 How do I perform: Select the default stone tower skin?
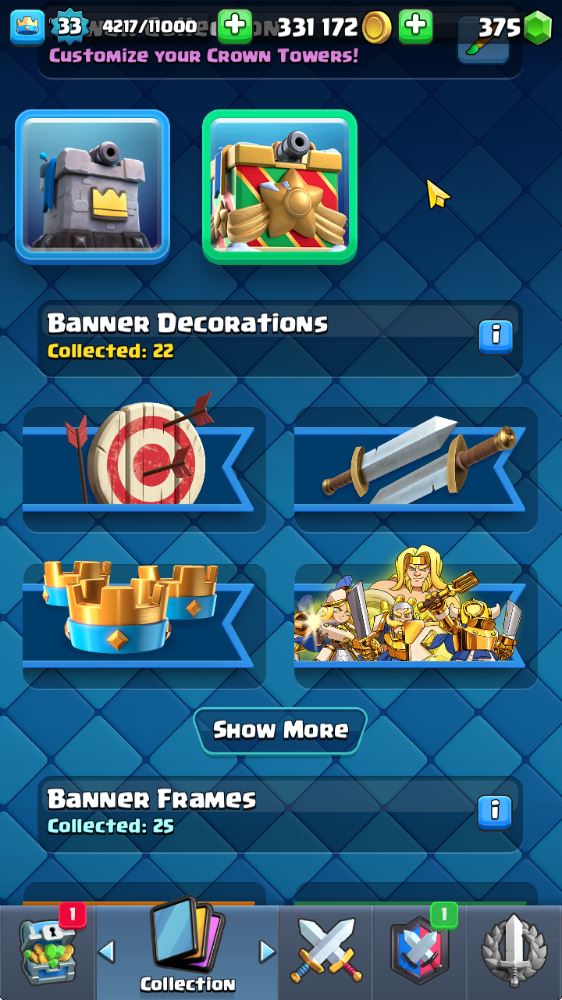(92, 186)
